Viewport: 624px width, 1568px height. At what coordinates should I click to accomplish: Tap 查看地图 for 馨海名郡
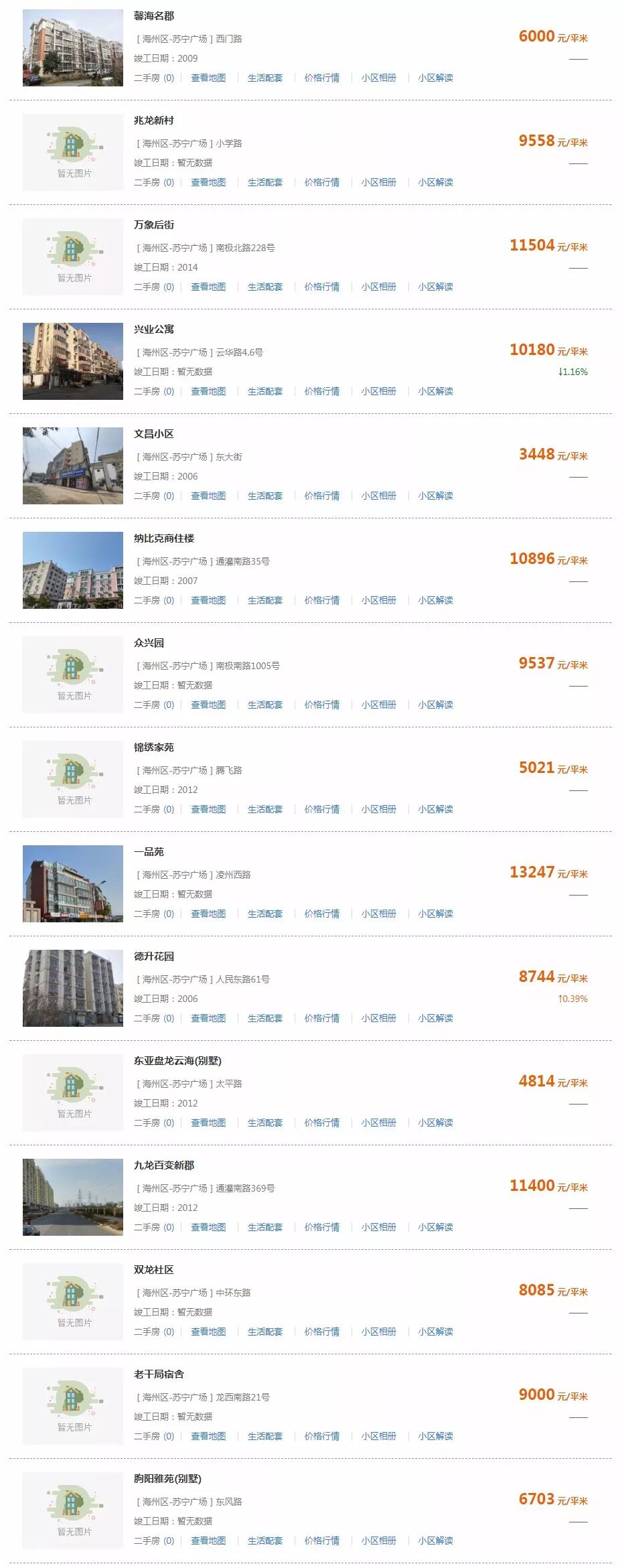[x=208, y=78]
